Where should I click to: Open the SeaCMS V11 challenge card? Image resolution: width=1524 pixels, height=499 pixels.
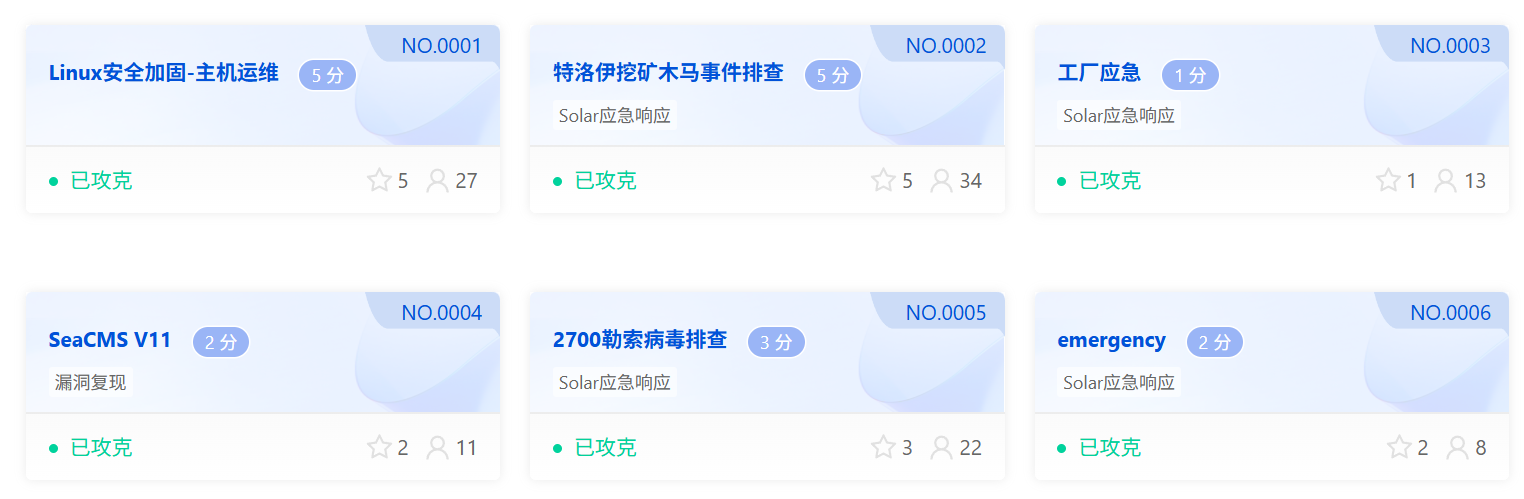coord(110,340)
